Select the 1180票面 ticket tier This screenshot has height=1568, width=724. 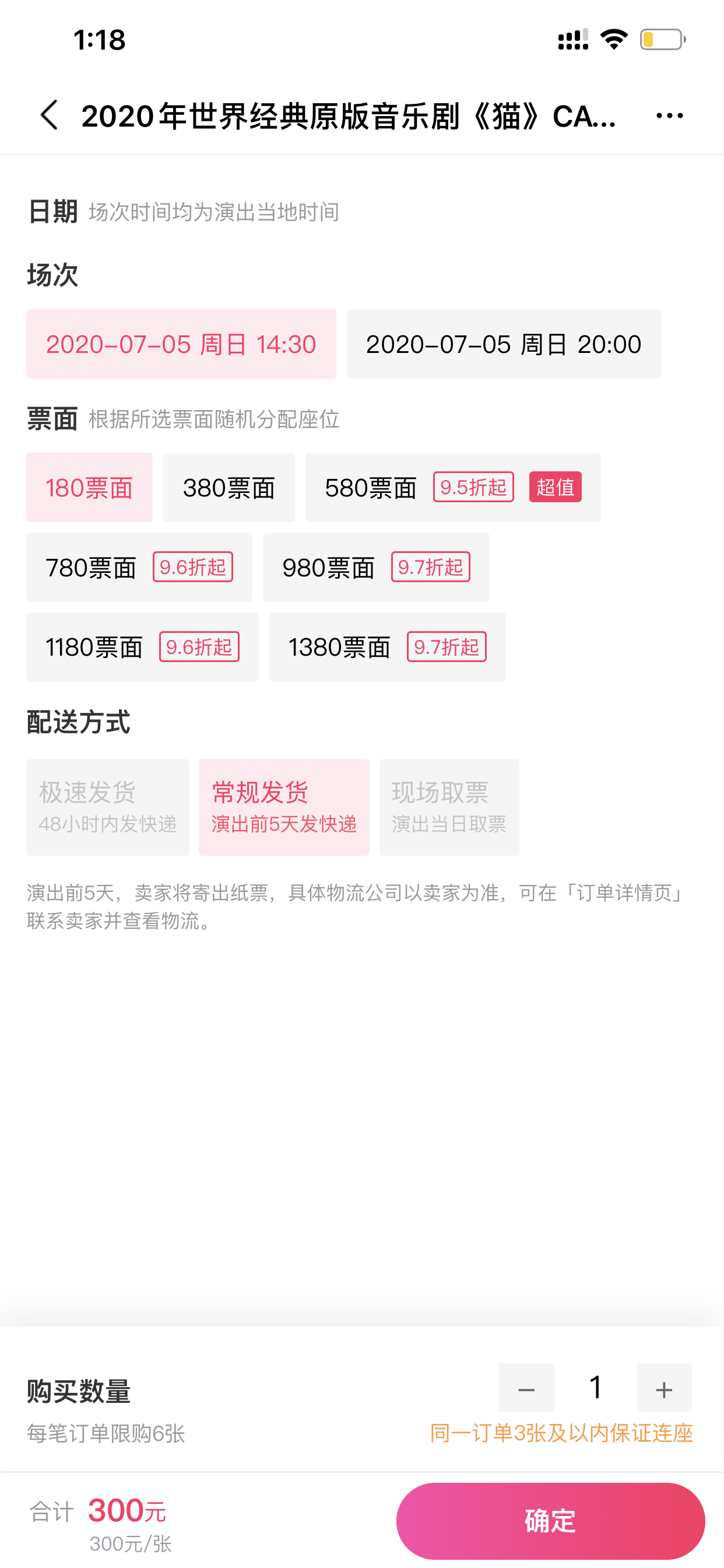(142, 647)
